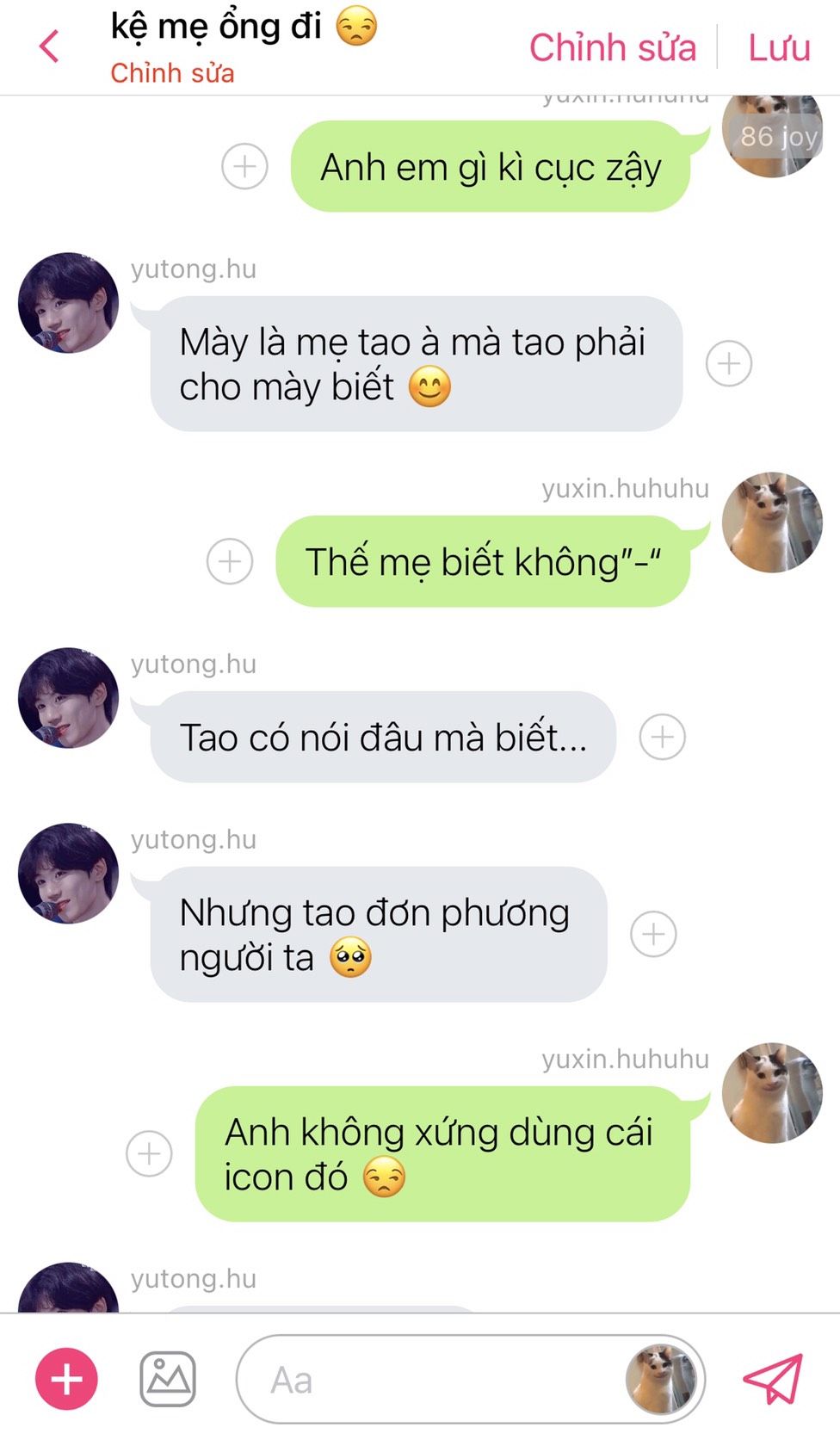Tap plus beside "Tao có nói đâu mà biết"

pyautogui.click(x=663, y=737)
